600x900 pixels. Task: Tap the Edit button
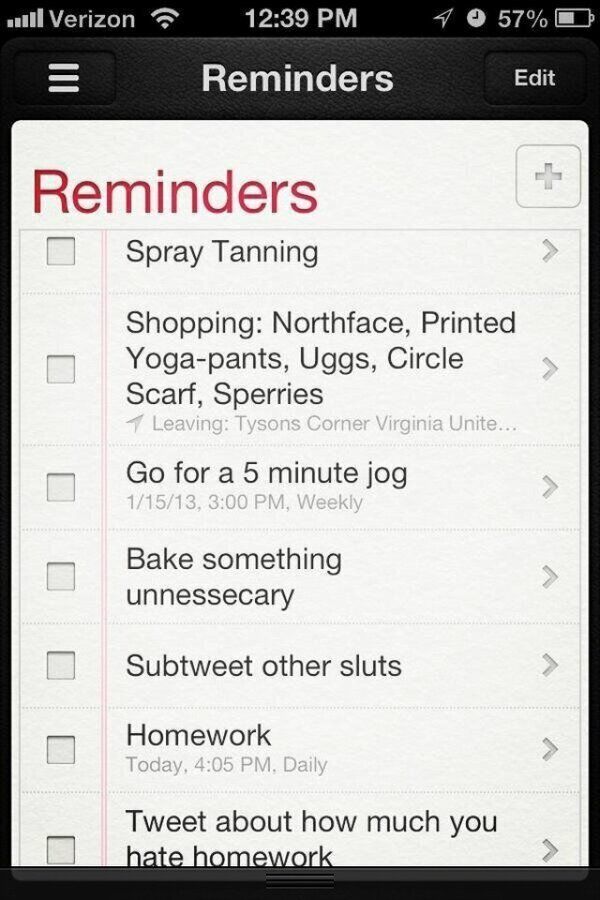[534, 78]
